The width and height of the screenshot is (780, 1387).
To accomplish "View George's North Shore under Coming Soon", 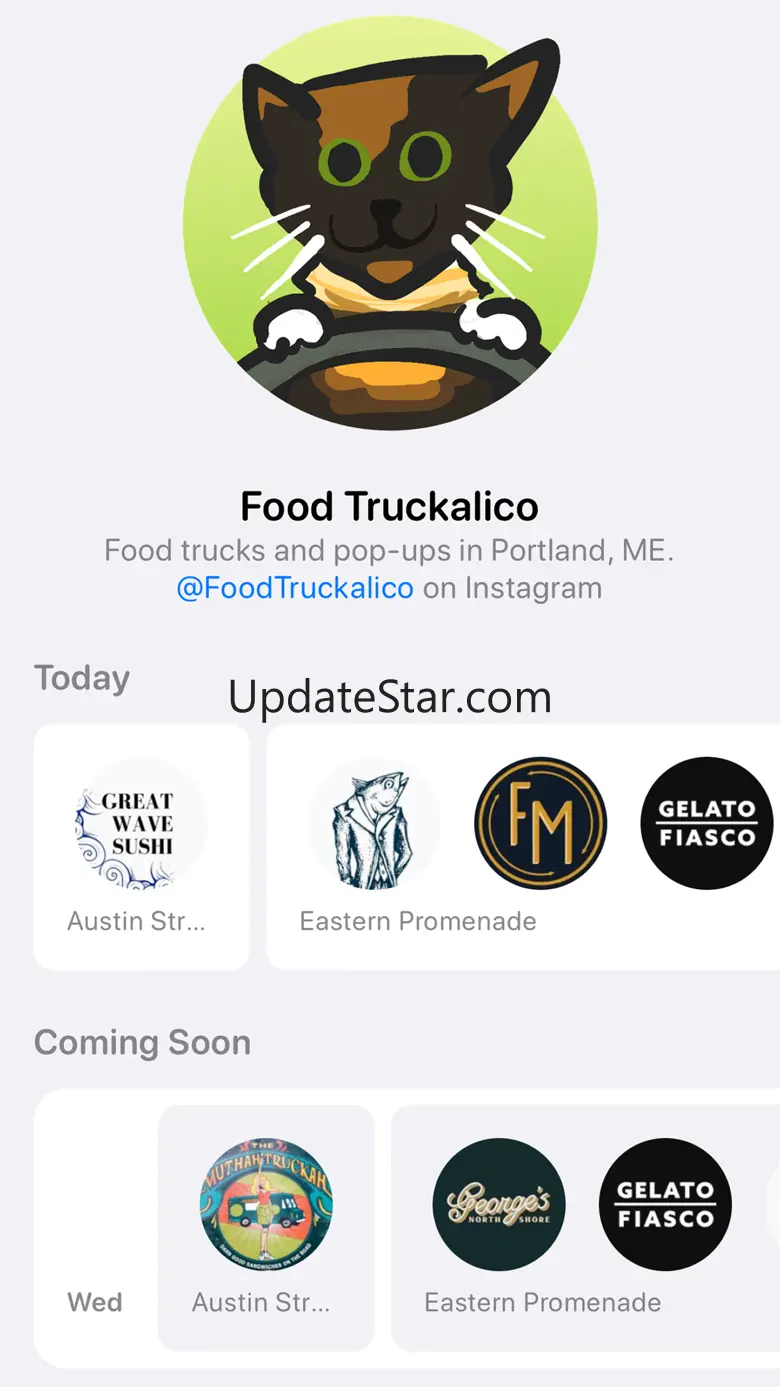I will [x=498, y=1204].
